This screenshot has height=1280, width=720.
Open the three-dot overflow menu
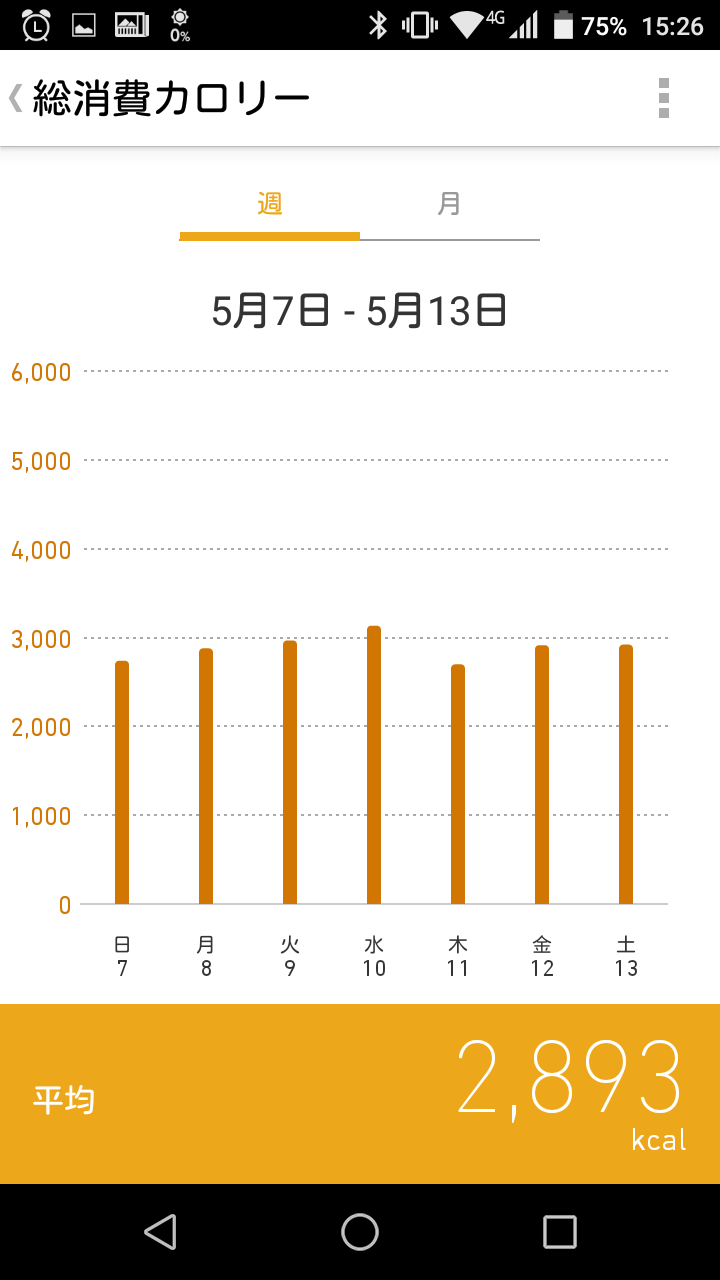664,98
